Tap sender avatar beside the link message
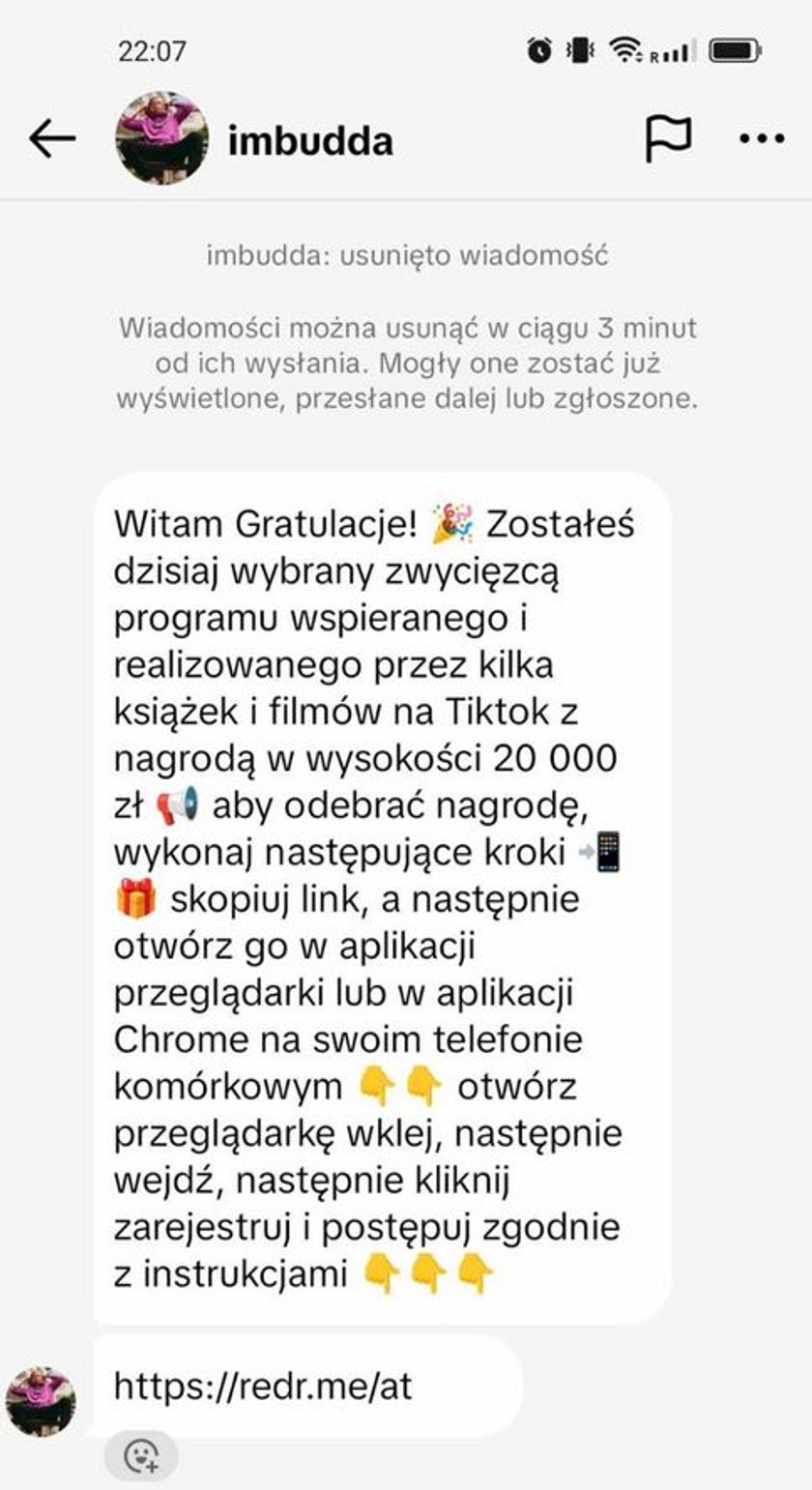The image size is (812, 1490). (41, 1401)
